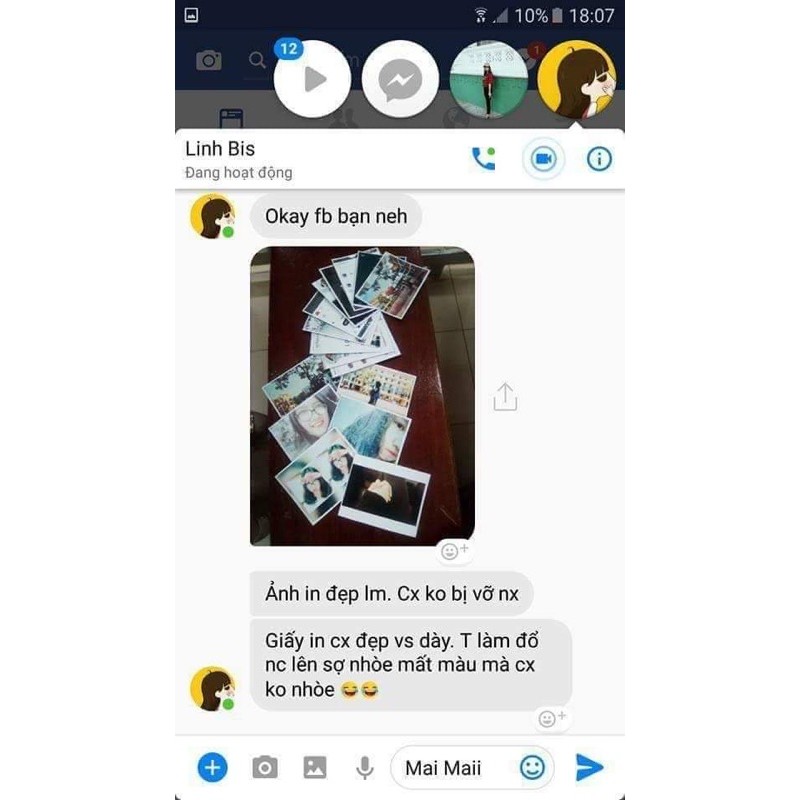Send the typed message
Screen dimensions: 800x800
pos(590,767)
